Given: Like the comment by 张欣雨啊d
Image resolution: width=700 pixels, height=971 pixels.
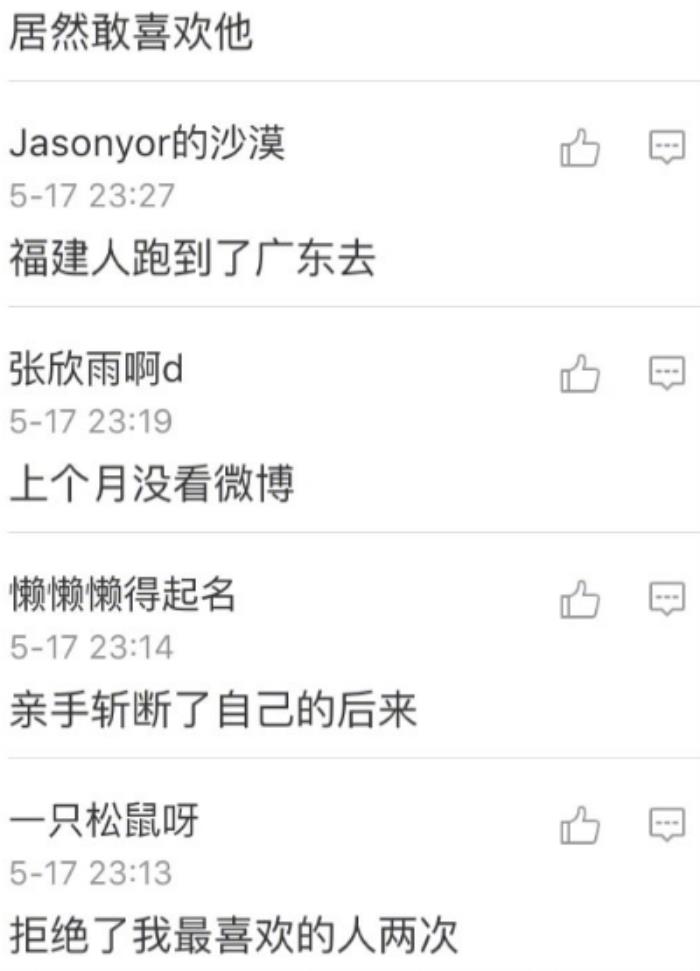Looking at the screenshot, I should click(580, 373).
